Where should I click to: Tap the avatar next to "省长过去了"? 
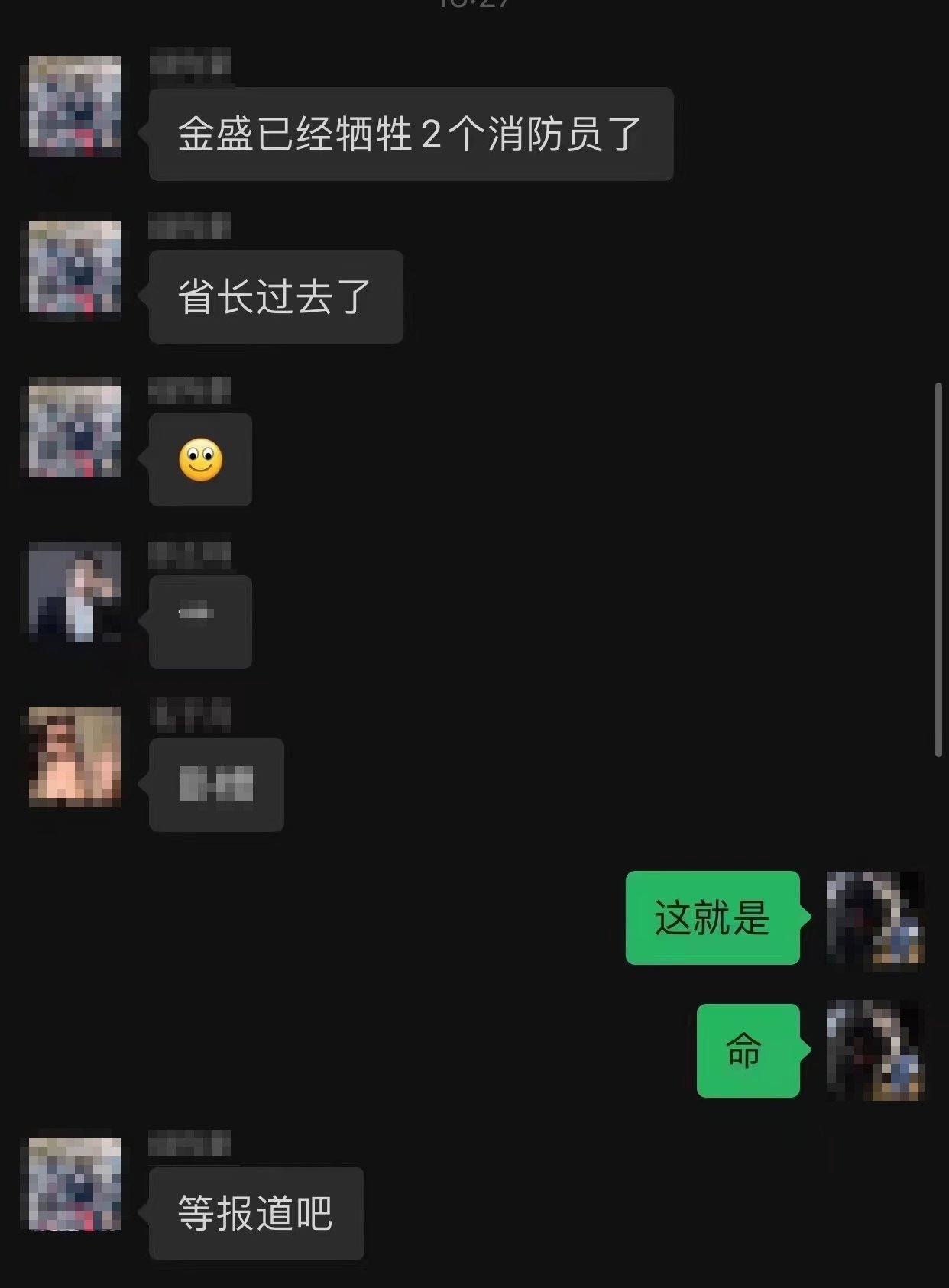coord(74,269)
